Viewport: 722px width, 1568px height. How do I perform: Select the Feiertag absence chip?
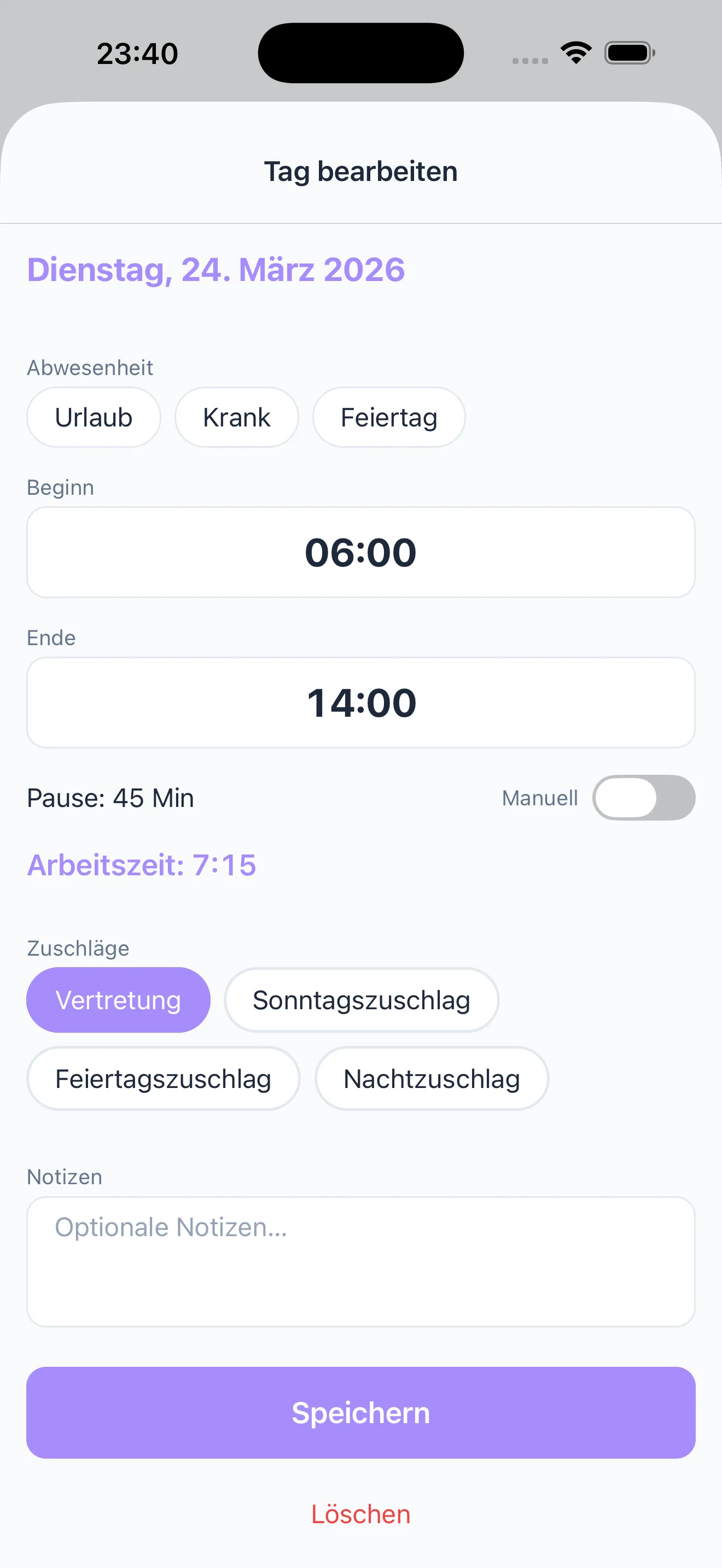coord(388,417)
